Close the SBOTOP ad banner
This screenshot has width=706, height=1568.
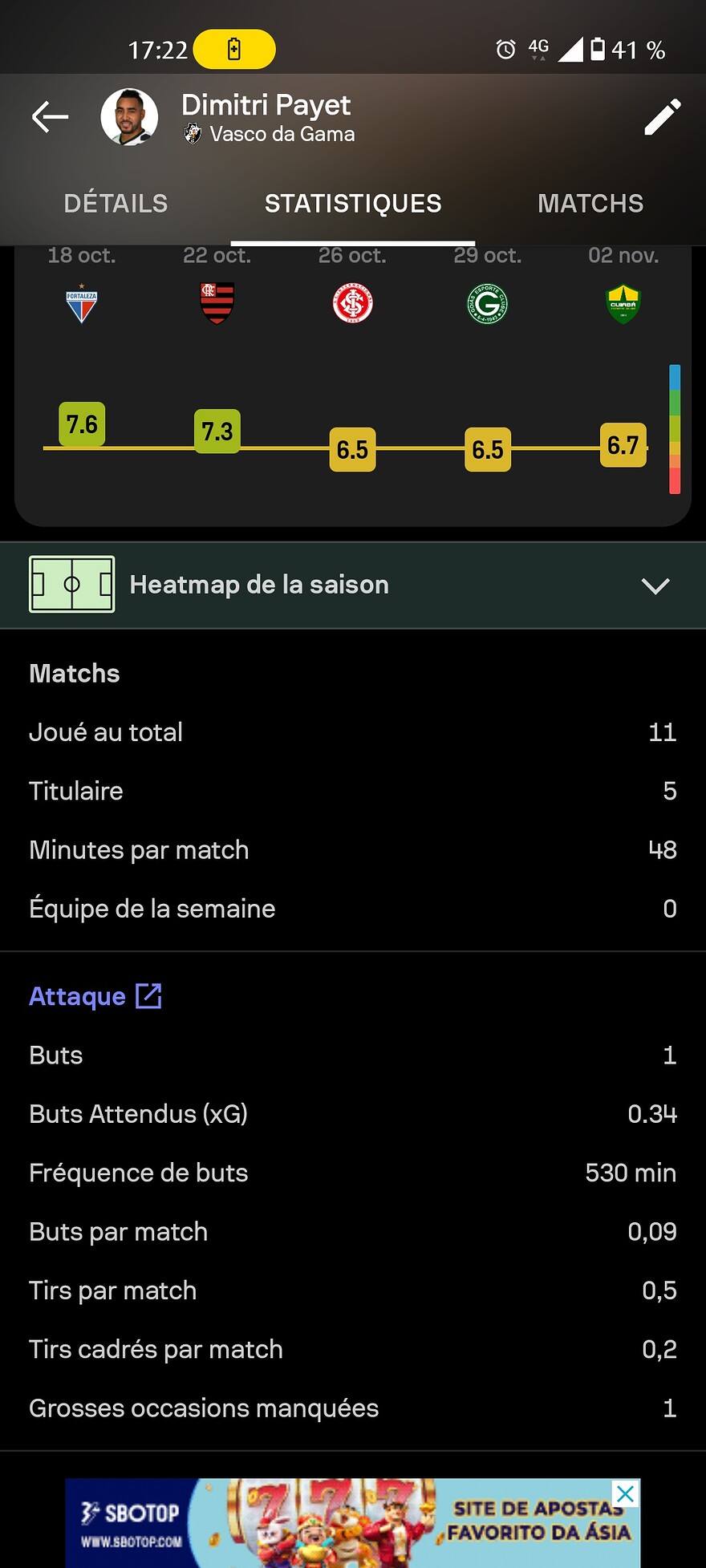coord(626,1493)
